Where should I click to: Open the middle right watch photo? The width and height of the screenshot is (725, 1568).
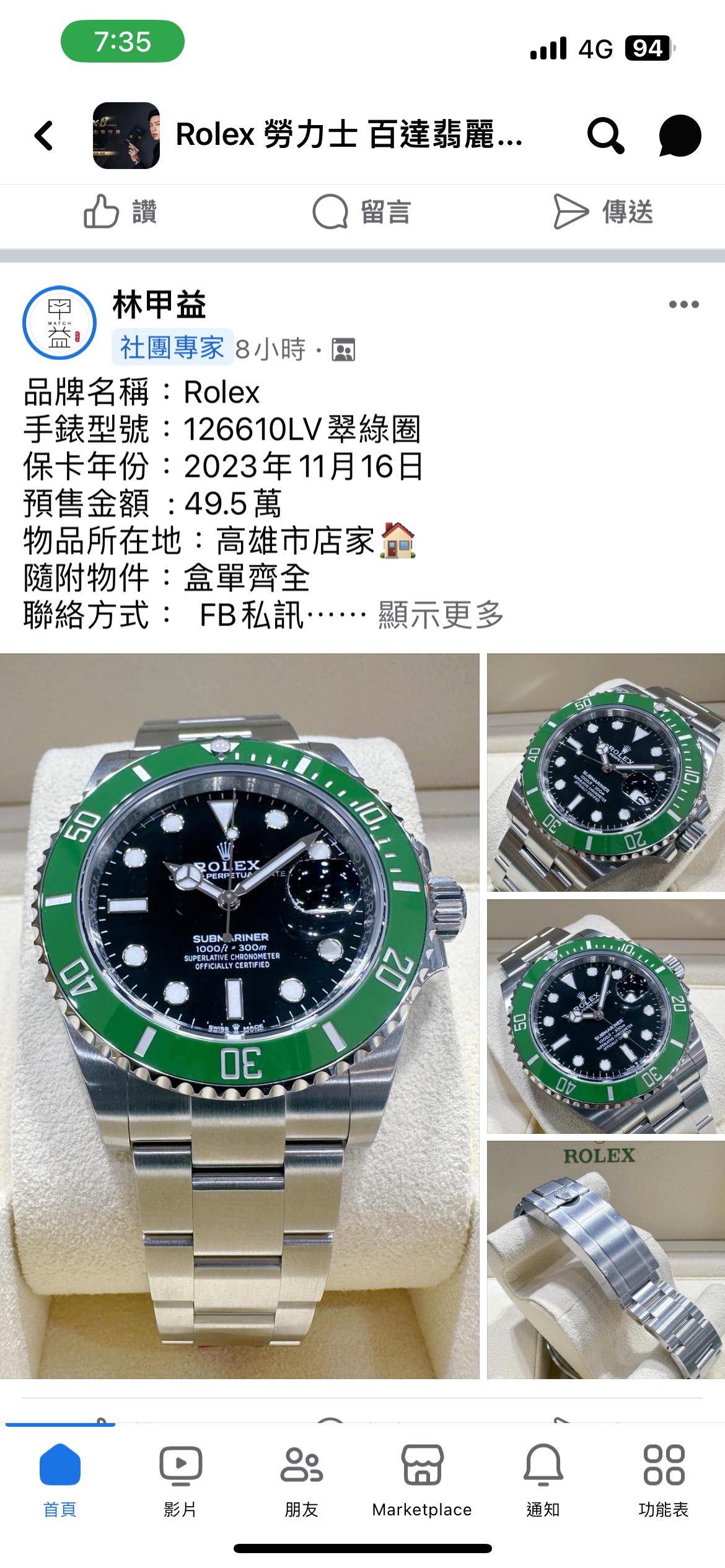tap(605, 1016)
